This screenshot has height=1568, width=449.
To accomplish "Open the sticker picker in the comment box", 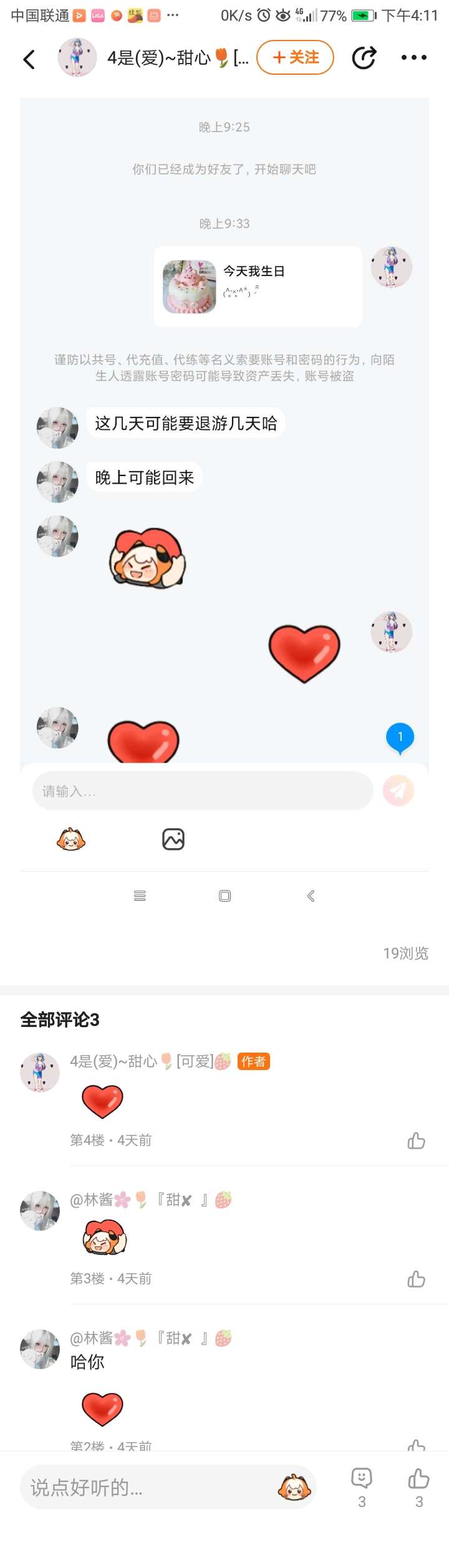I will click(294, 1488).
